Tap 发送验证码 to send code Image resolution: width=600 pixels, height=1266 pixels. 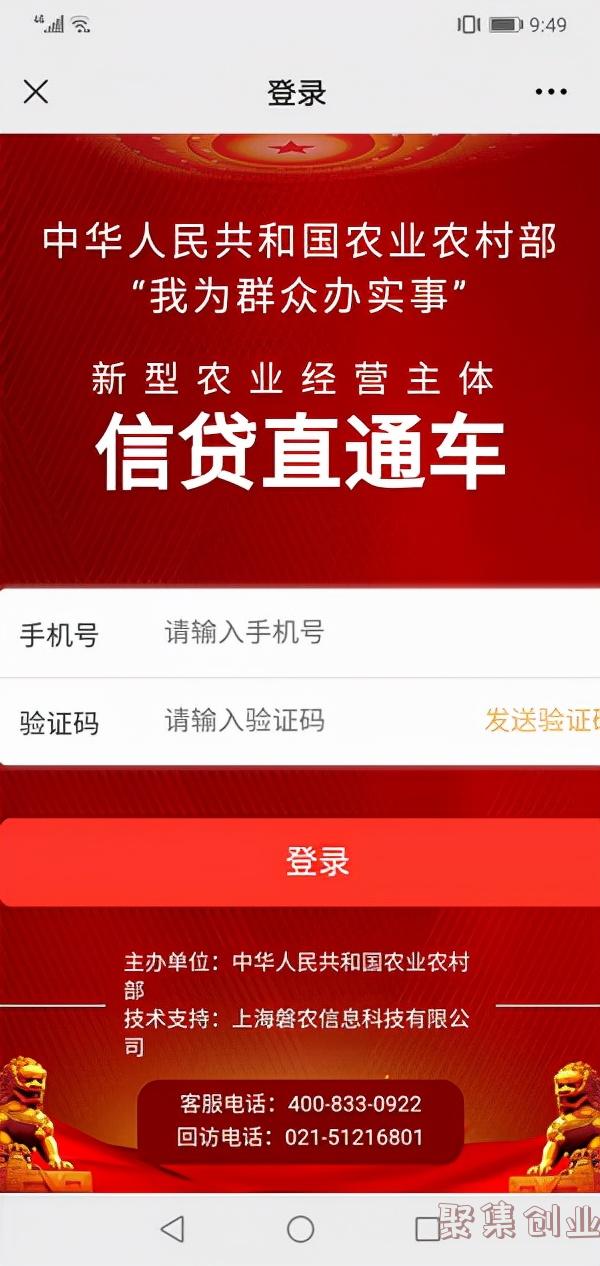(543, 720)
